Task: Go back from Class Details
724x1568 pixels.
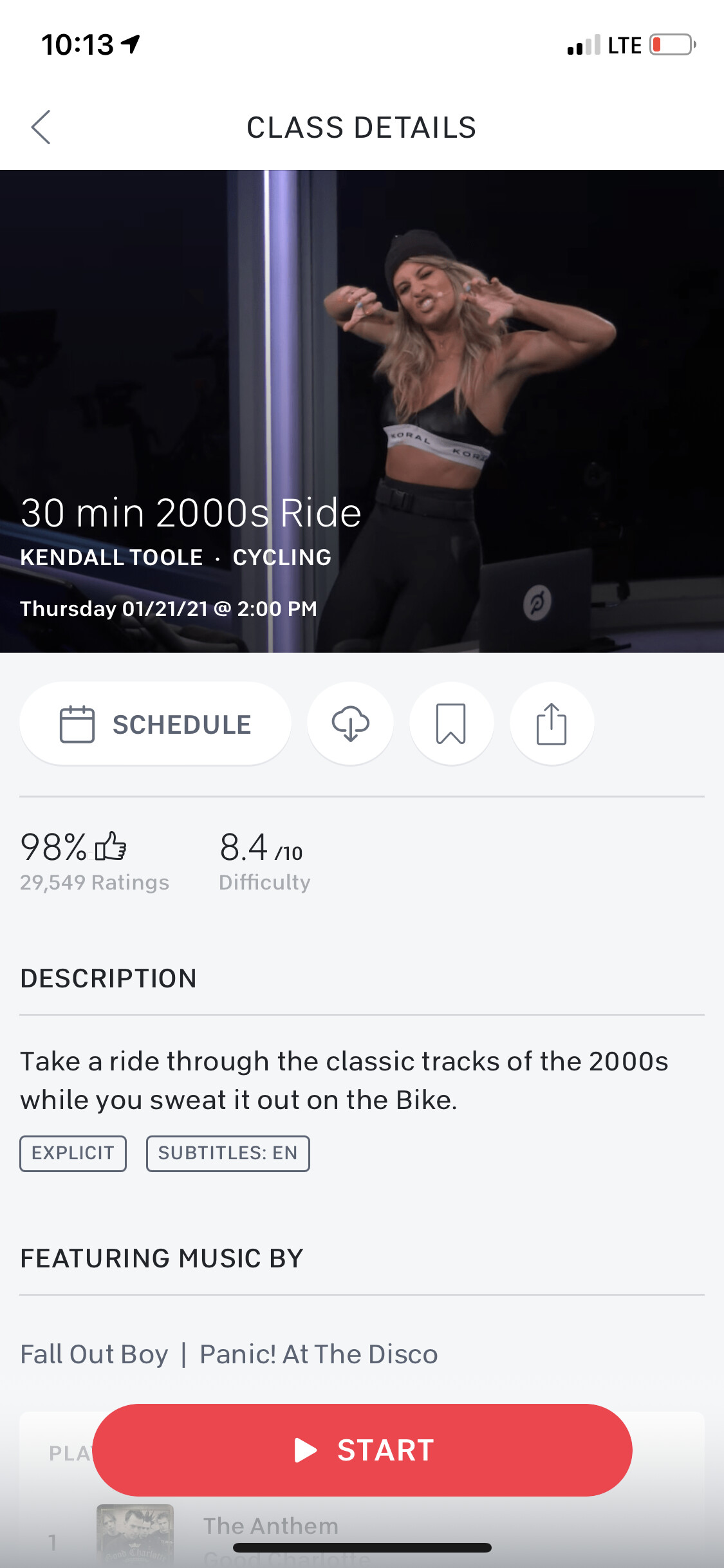Action: (41, 127)
